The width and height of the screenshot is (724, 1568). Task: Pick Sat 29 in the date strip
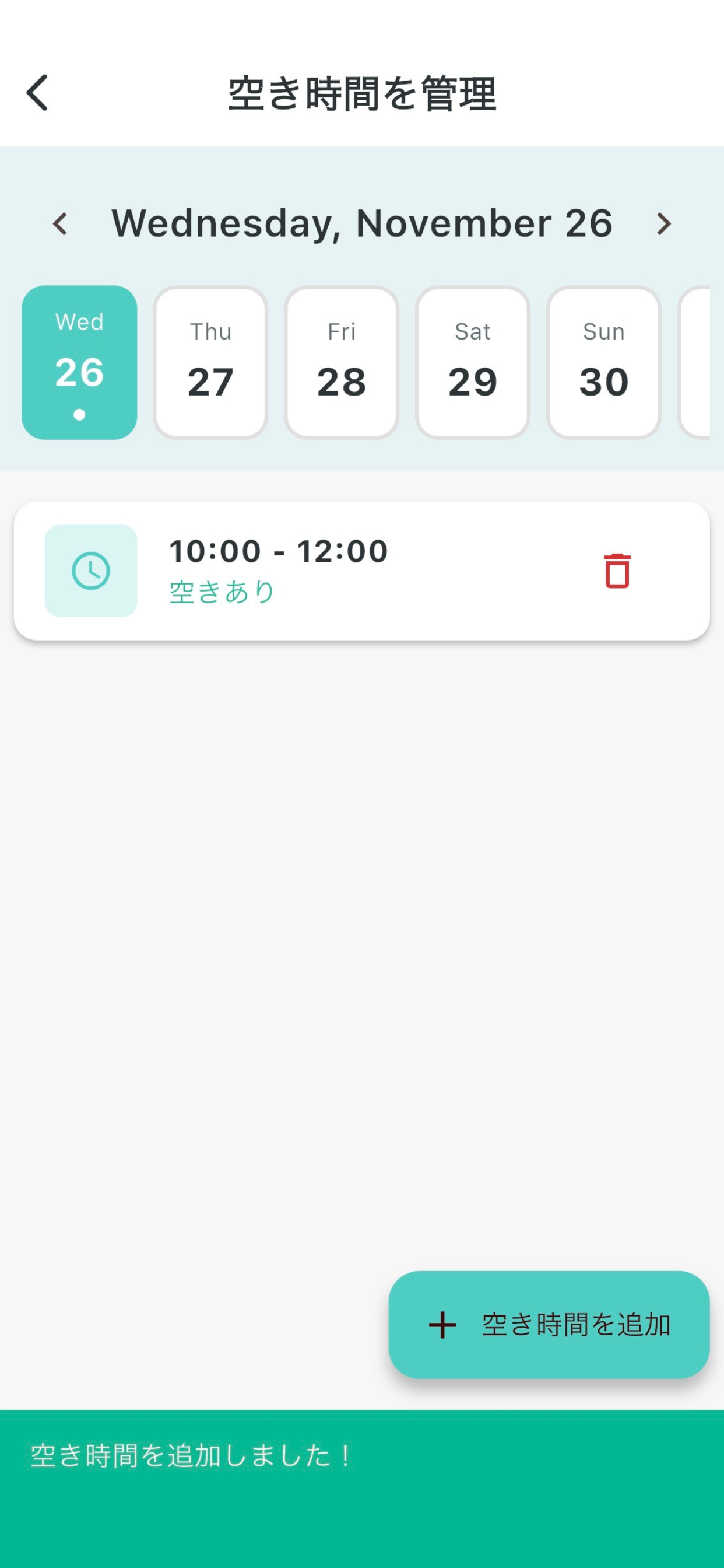pyautogui.click(x=473, y=363)
